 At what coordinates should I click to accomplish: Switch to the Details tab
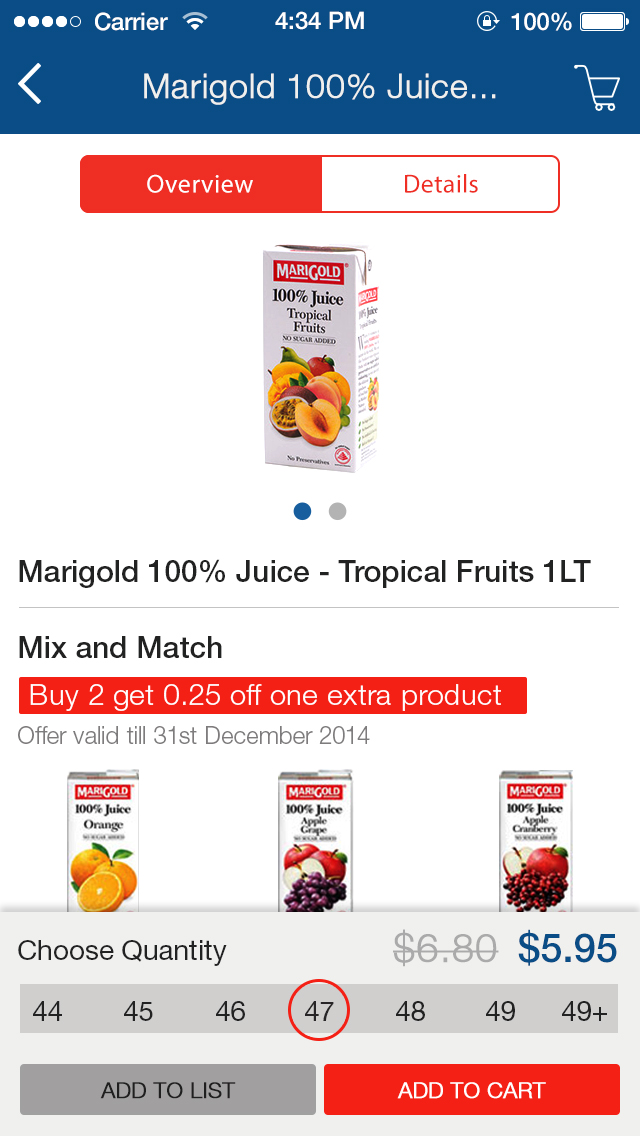[440, 184]
